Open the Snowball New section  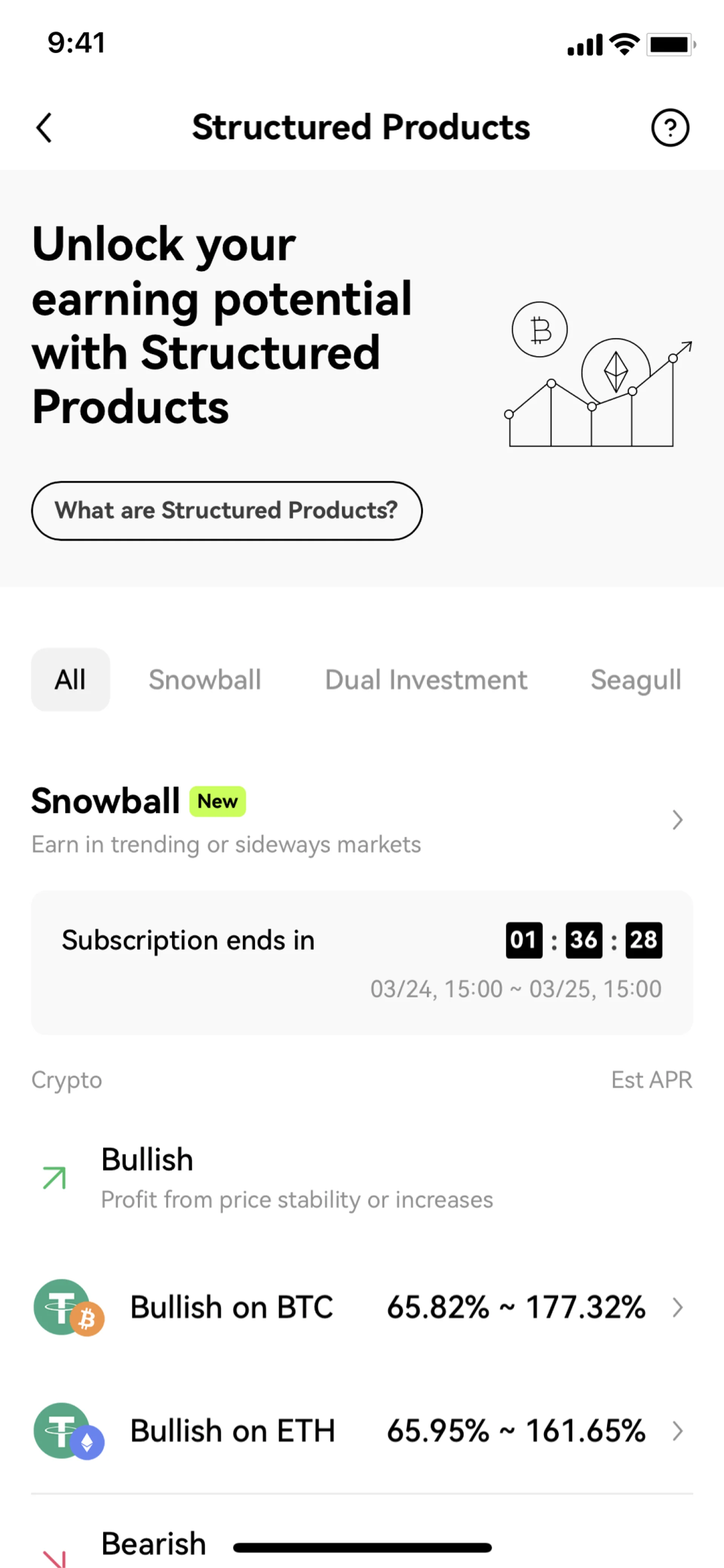pos(676,819)
